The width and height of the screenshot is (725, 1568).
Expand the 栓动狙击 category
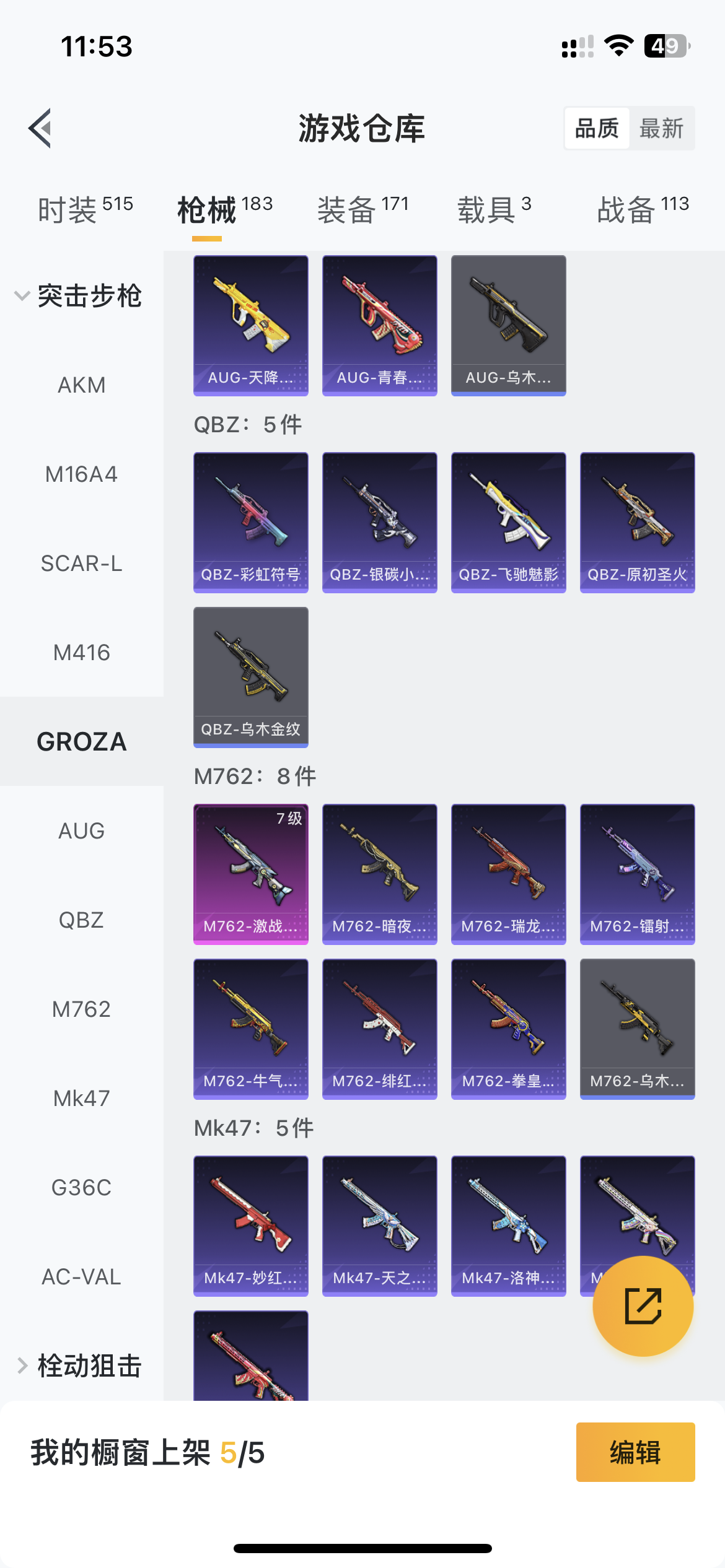pos(81,1365)
